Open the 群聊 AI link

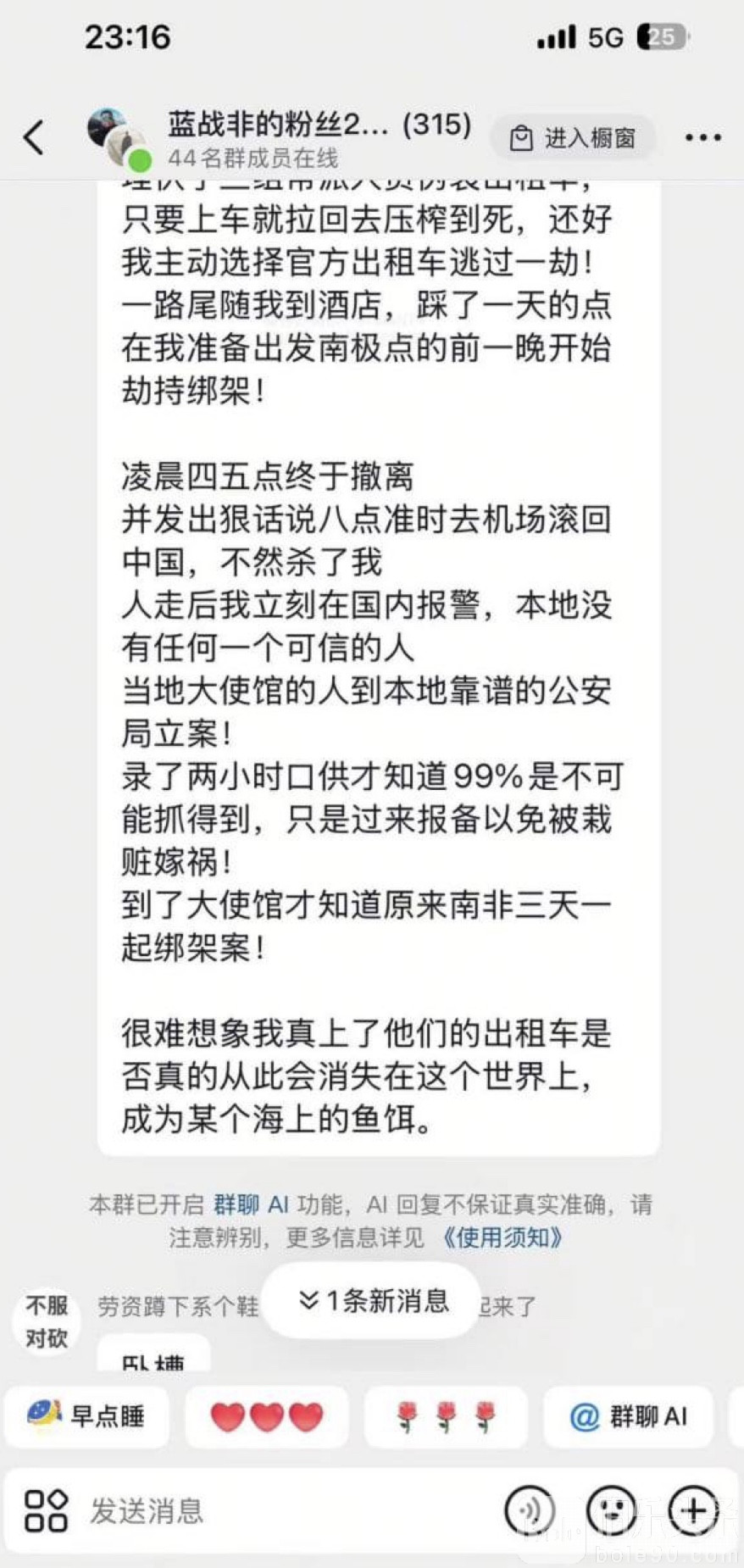(251, 1204)
